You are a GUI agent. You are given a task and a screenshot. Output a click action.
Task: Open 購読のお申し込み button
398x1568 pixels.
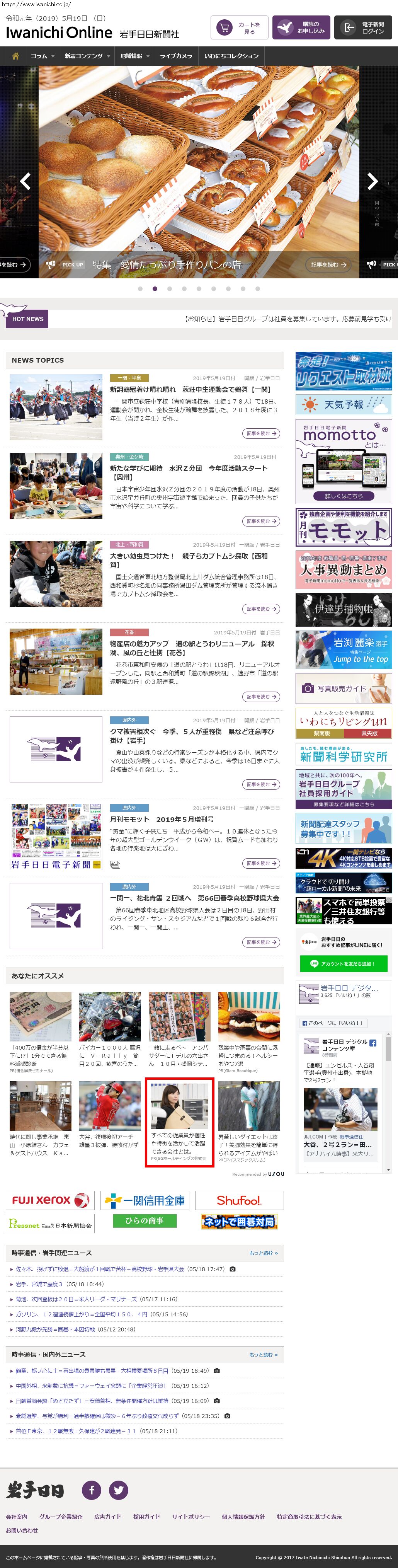[x=301, y=28]
